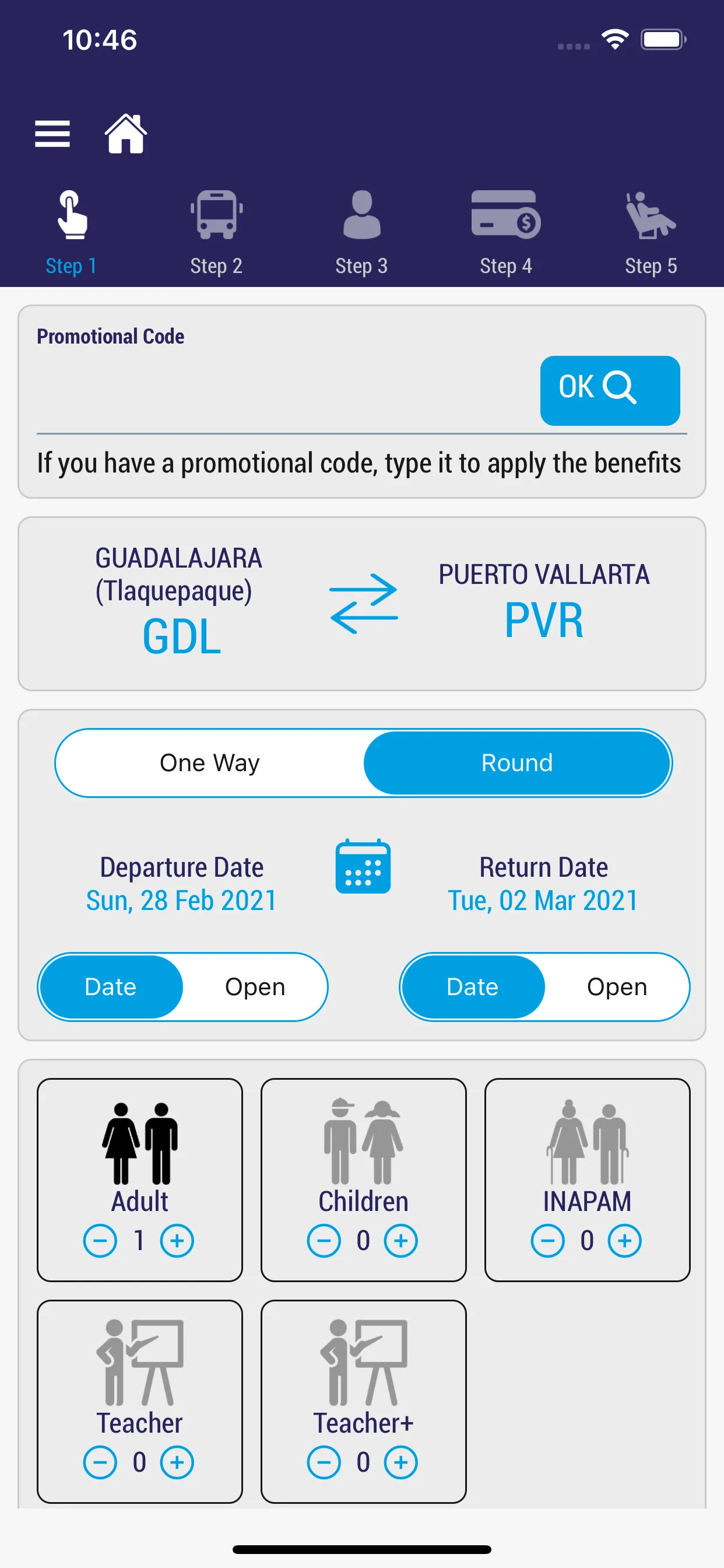This screenshot has height=1568, width=724.
Task: Set return ticket to Open
Action: tap(617, 986)
